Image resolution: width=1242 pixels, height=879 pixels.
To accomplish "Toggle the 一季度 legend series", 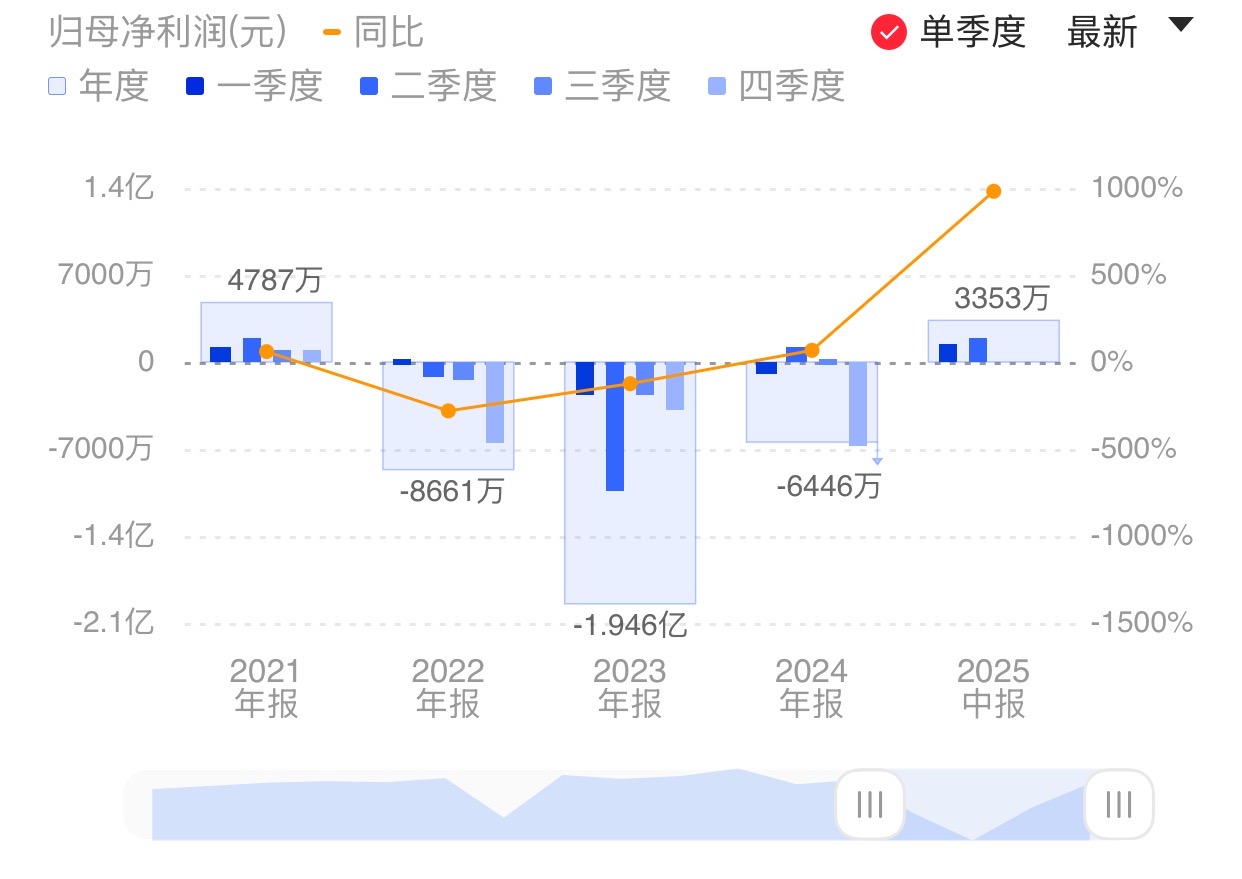I will (x=254, y=87).
